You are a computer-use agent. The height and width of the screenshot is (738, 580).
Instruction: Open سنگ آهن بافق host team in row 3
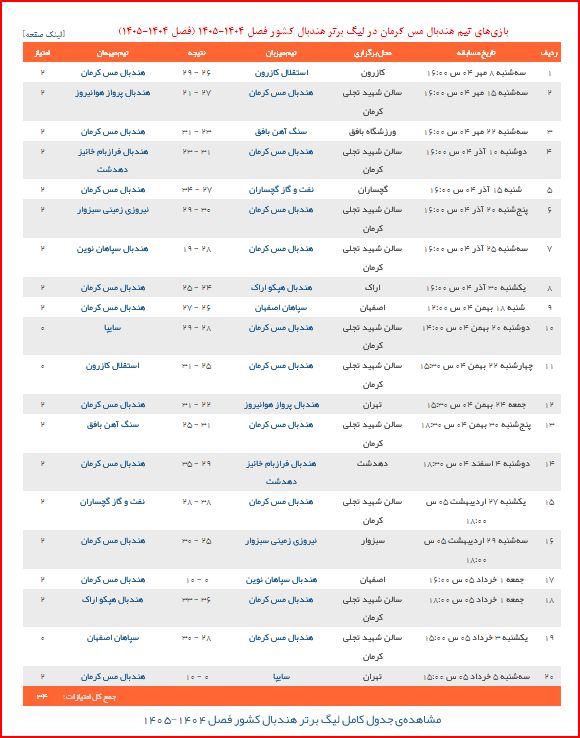[281, 132]
